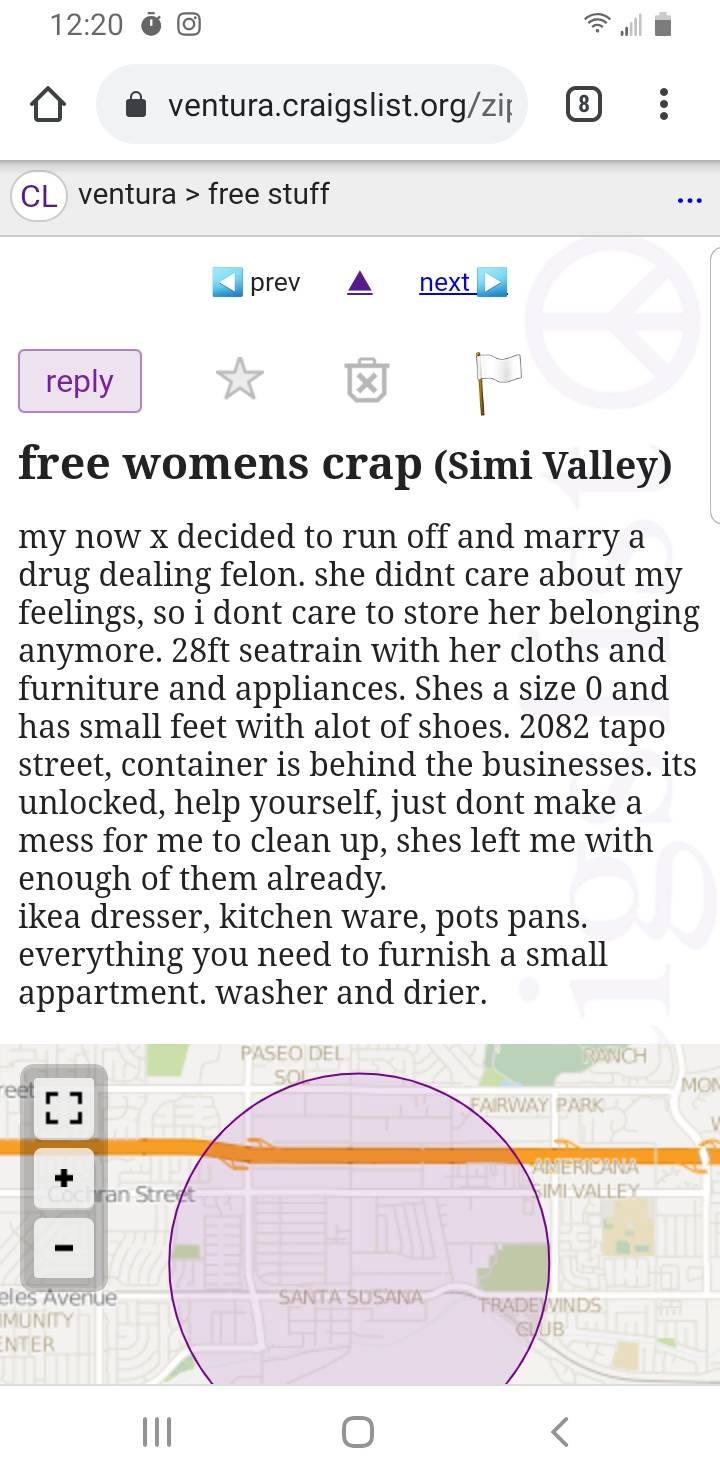Tap the blue prev arrow icon
The image size is (720, 1480).
coord(225,282)
